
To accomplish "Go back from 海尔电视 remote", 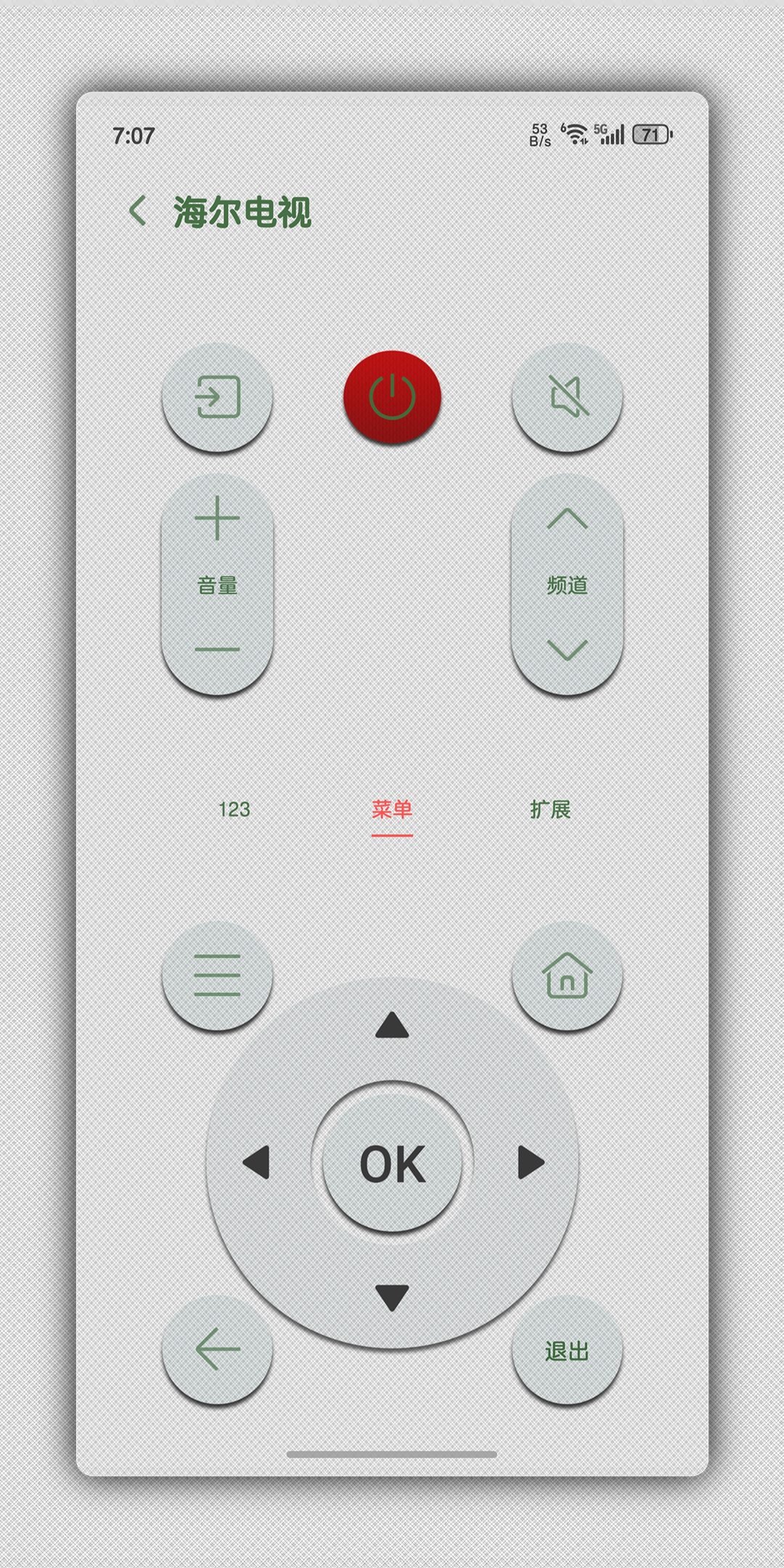I will click(138, 211).
